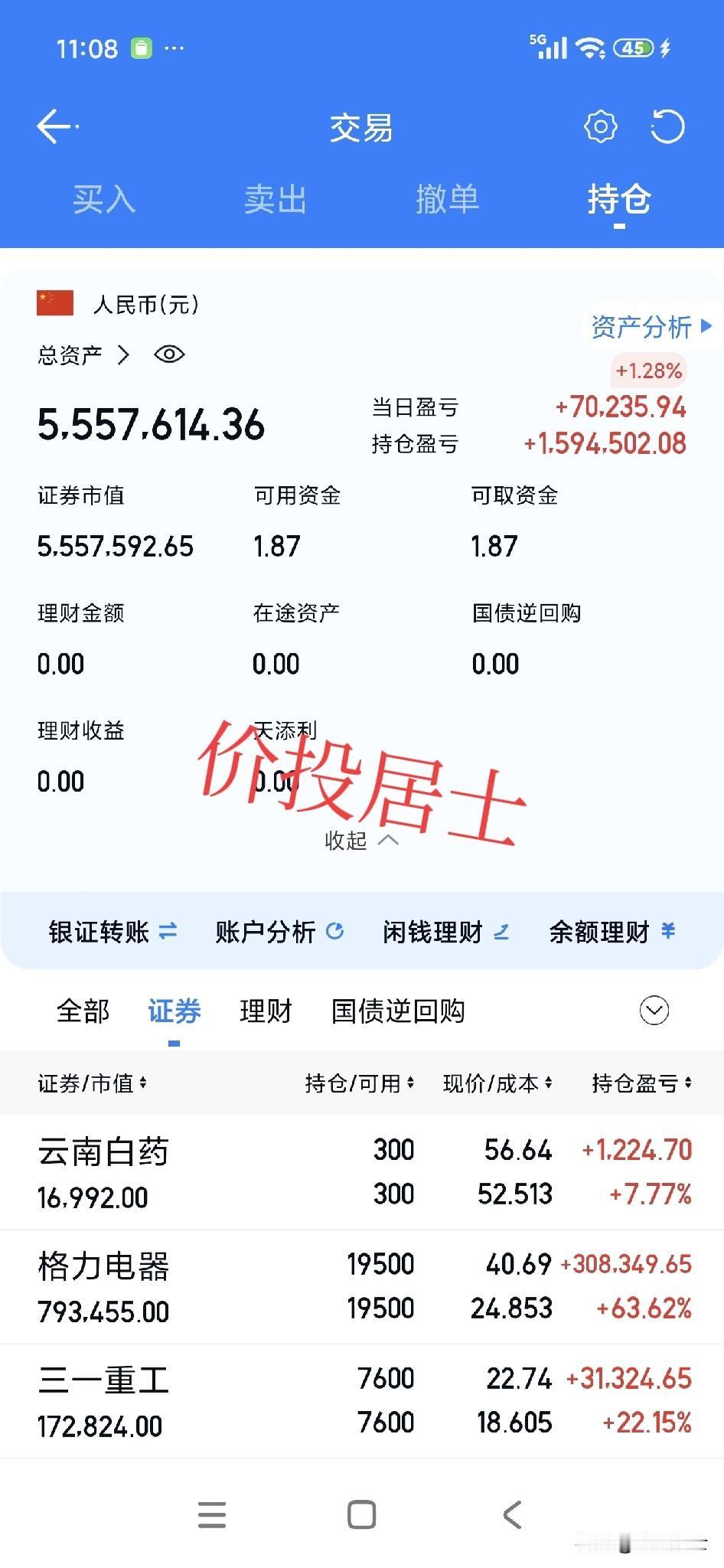
Task: Tap the Android recent apps button
Action: pos(212,1515)
